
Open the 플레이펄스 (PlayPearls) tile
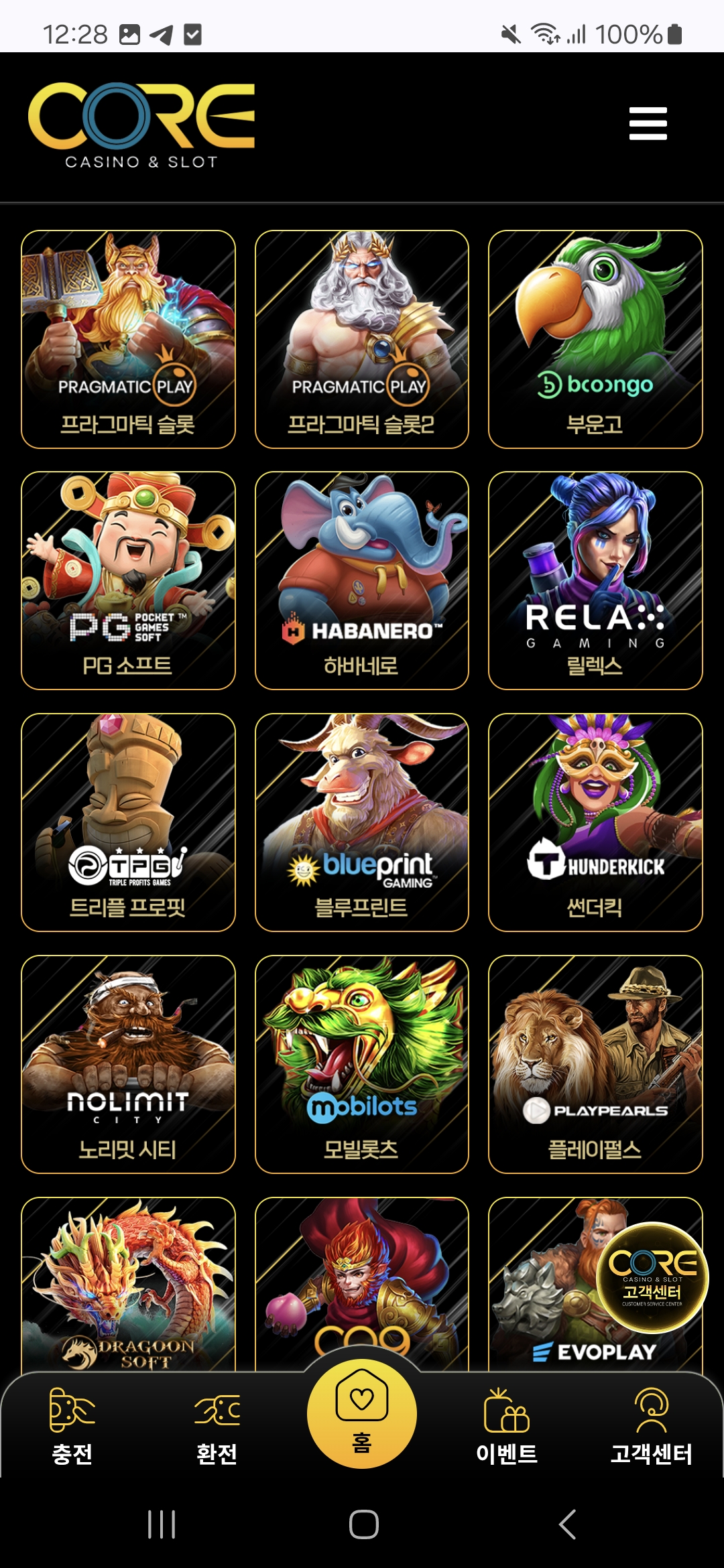tap(595, 1064)
